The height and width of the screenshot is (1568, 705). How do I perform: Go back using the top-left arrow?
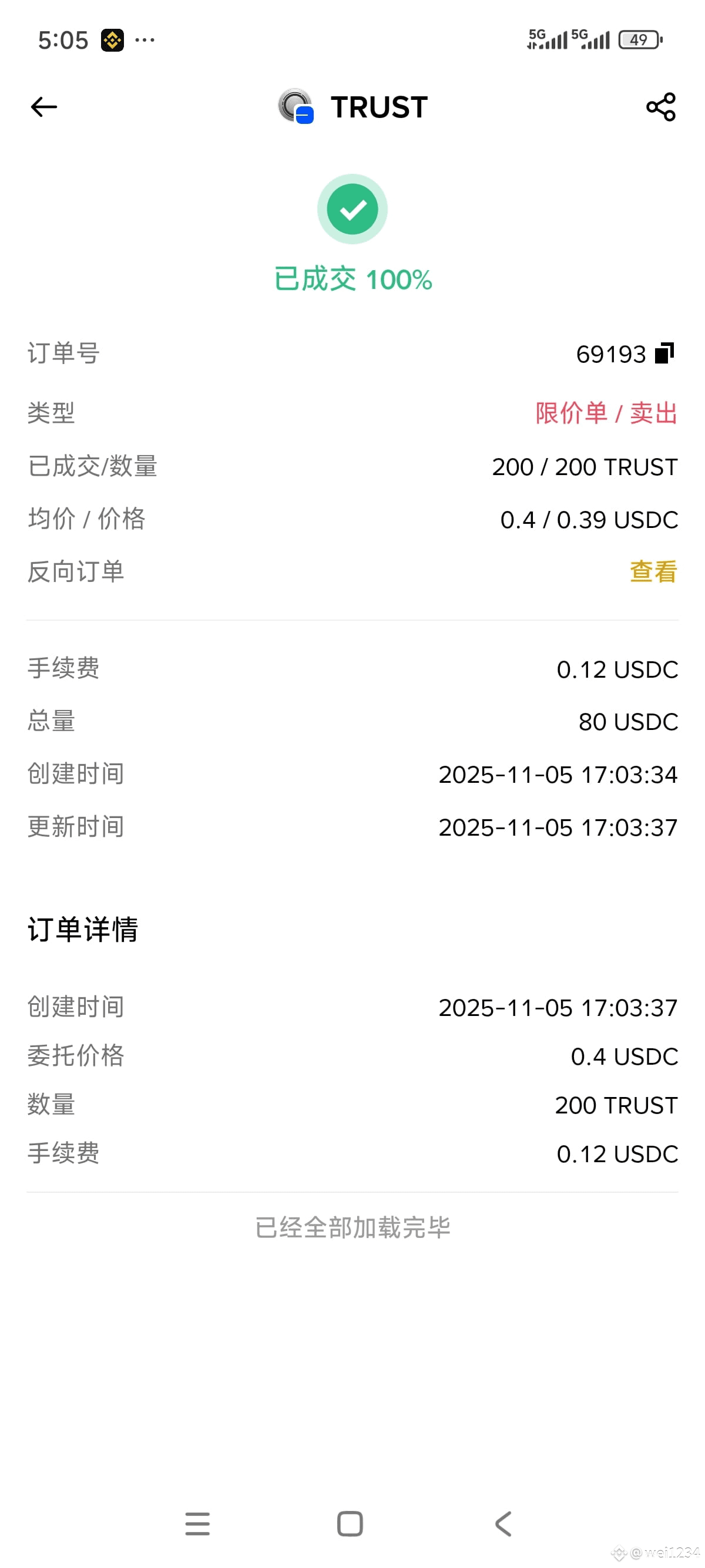coord(44,107)
